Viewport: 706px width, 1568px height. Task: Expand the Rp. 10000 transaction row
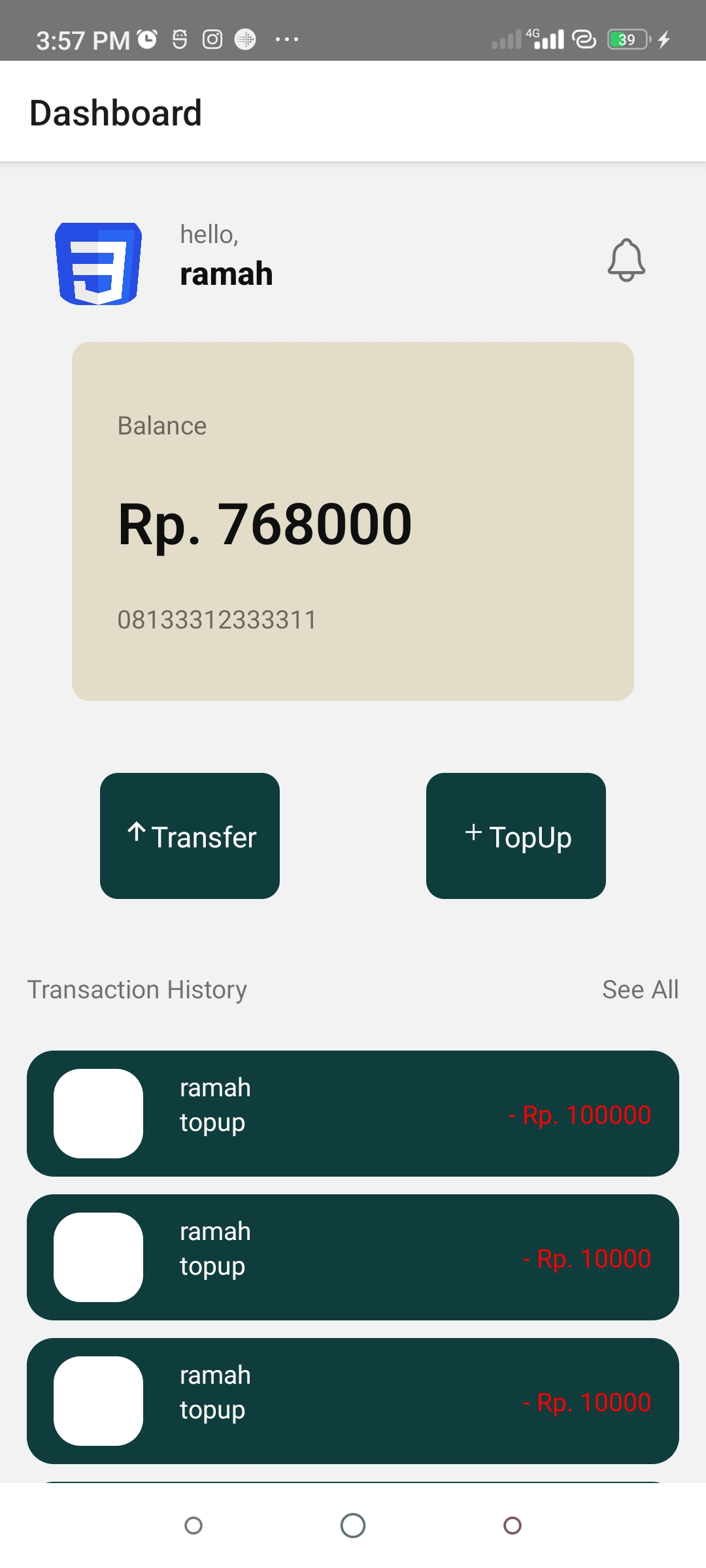pyautogui.click(x=353, y=1256)
